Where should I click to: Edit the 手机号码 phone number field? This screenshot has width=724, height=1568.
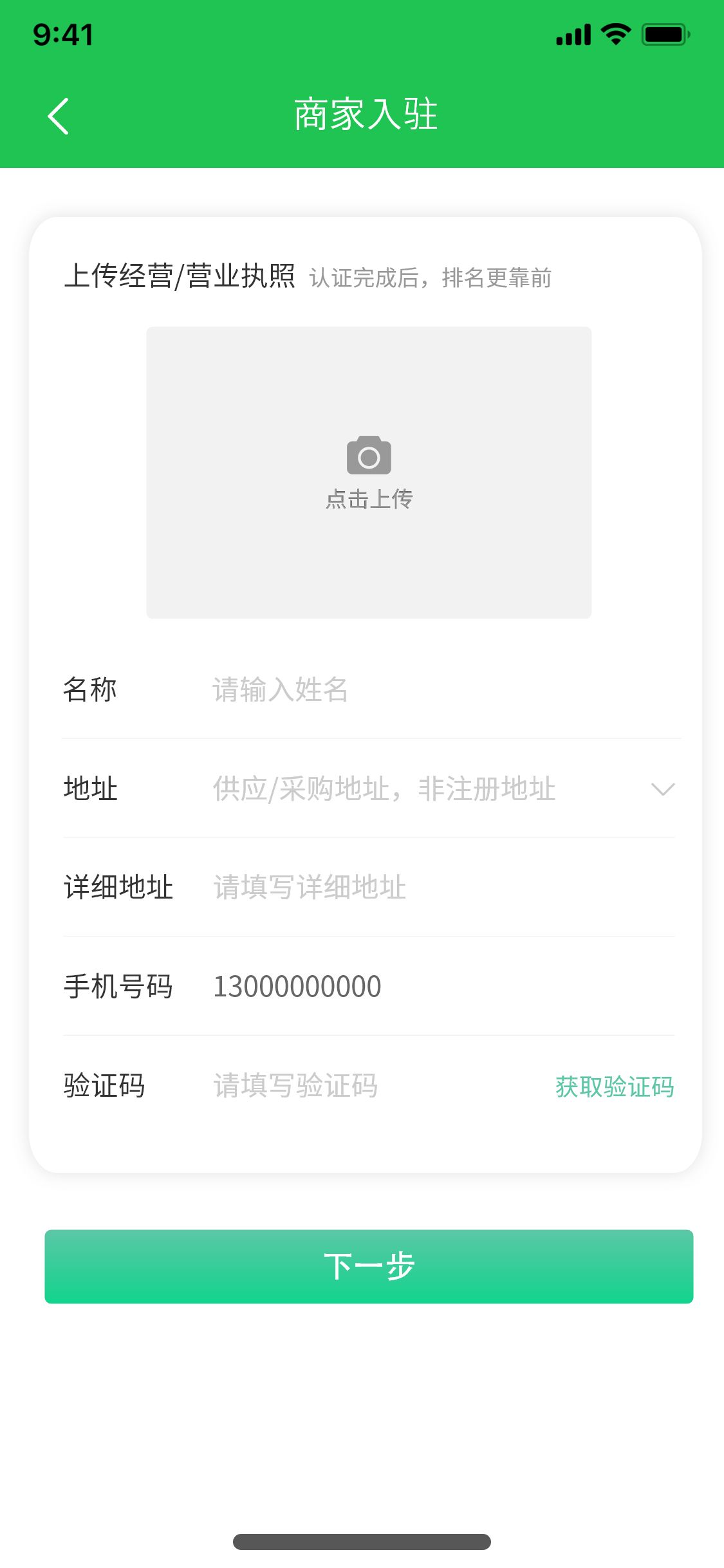444,987
